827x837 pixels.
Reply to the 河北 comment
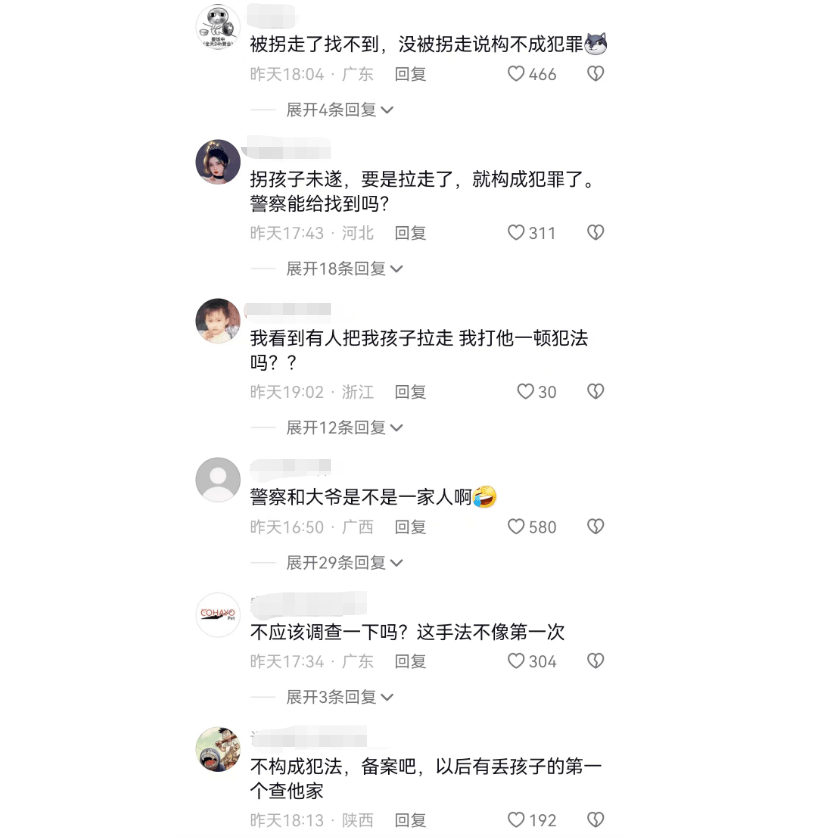[410, 233]
